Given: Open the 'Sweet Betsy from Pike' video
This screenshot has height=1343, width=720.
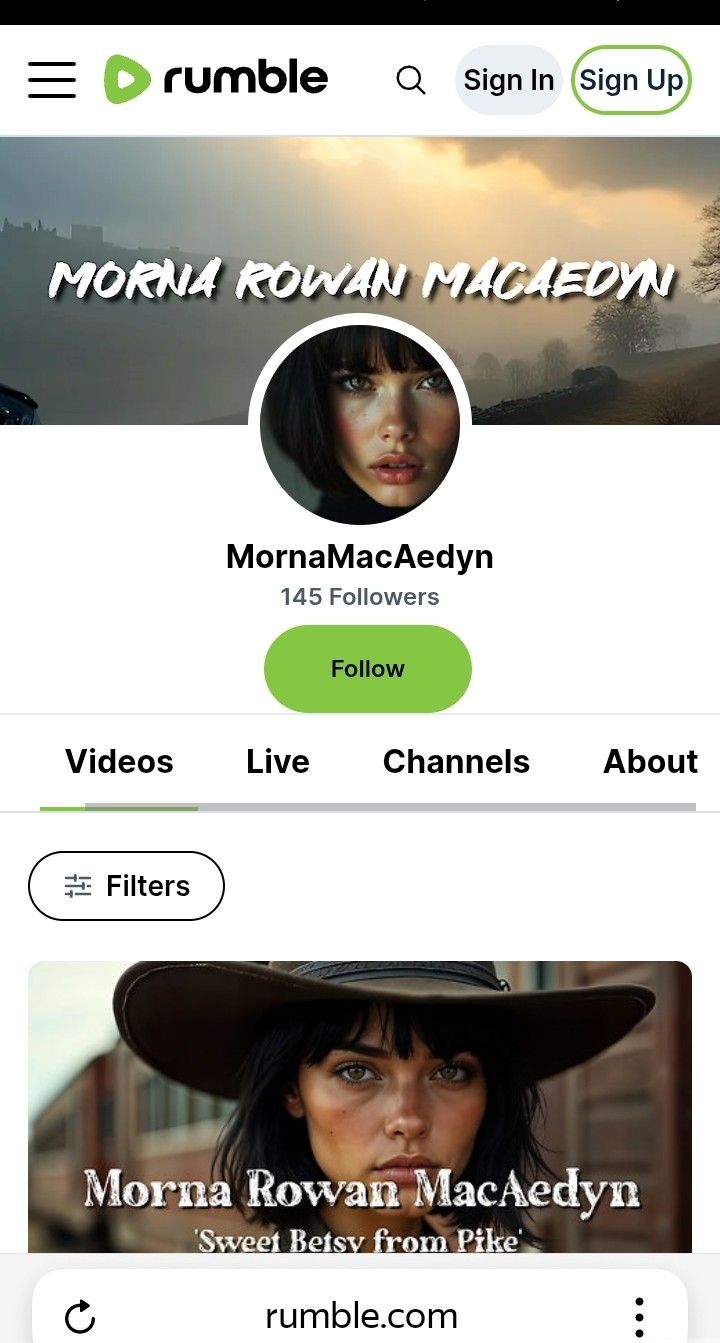Looking at the screenshot, I should [x=360, y=1105].
